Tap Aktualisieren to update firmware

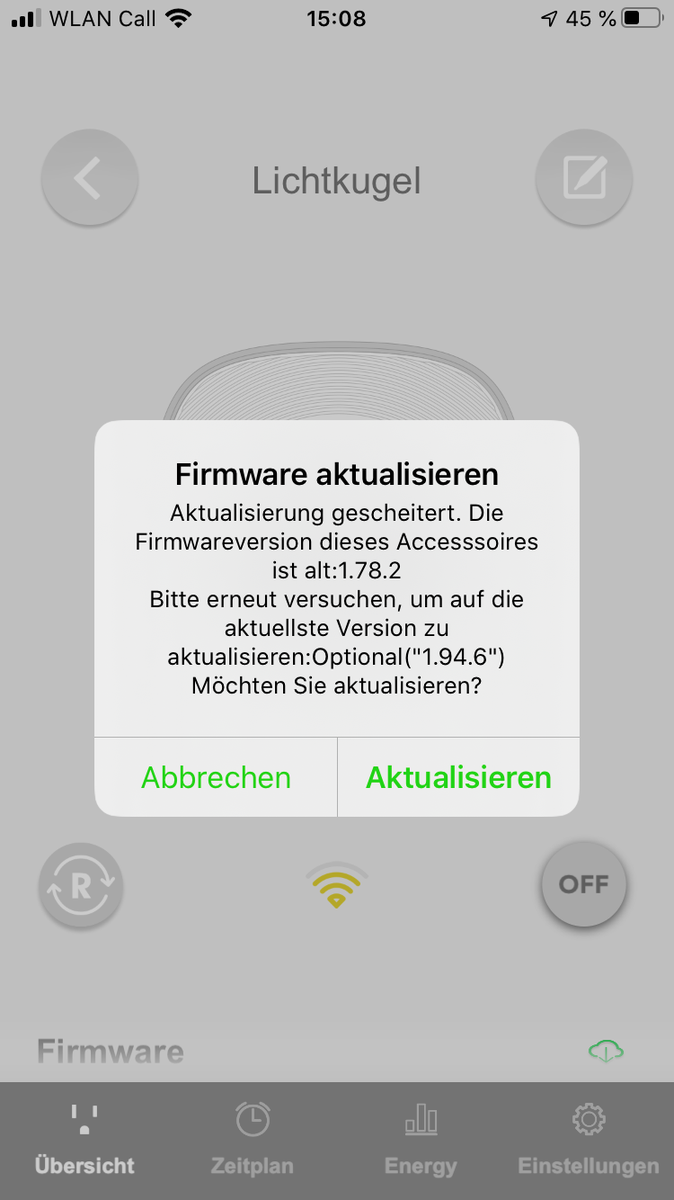pos(458,778)
